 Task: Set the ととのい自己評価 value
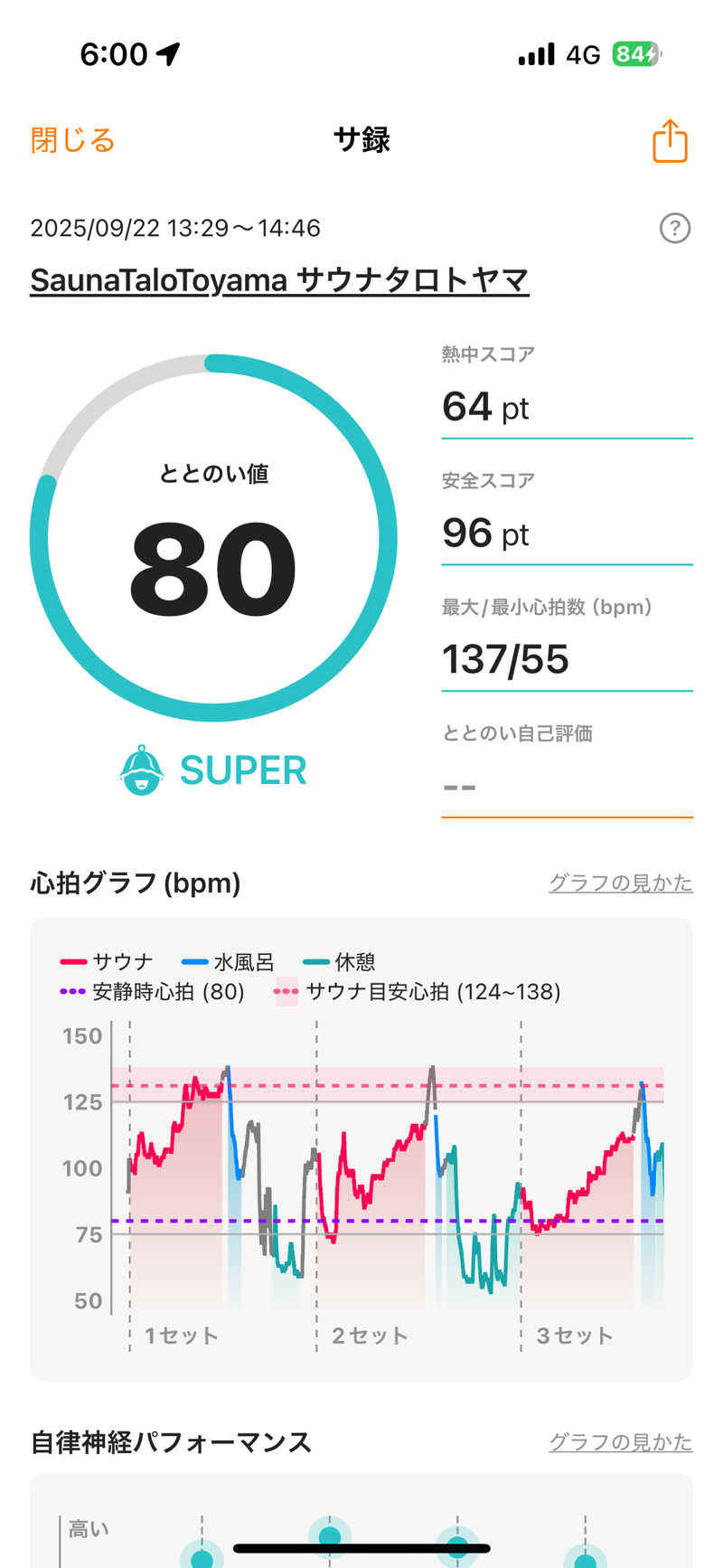click(x=566, y=787)
